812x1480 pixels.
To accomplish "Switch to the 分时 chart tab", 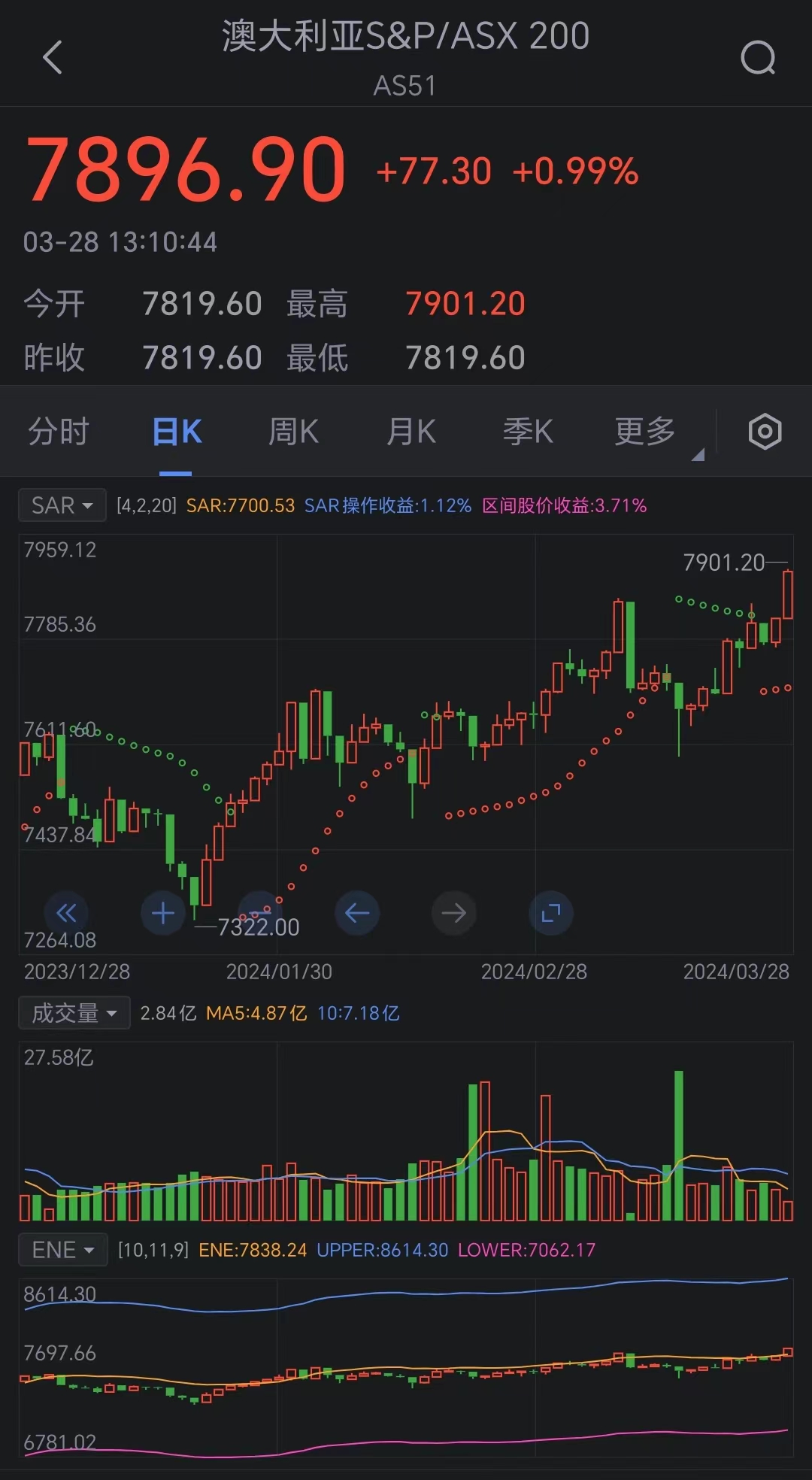I will 59,432.
